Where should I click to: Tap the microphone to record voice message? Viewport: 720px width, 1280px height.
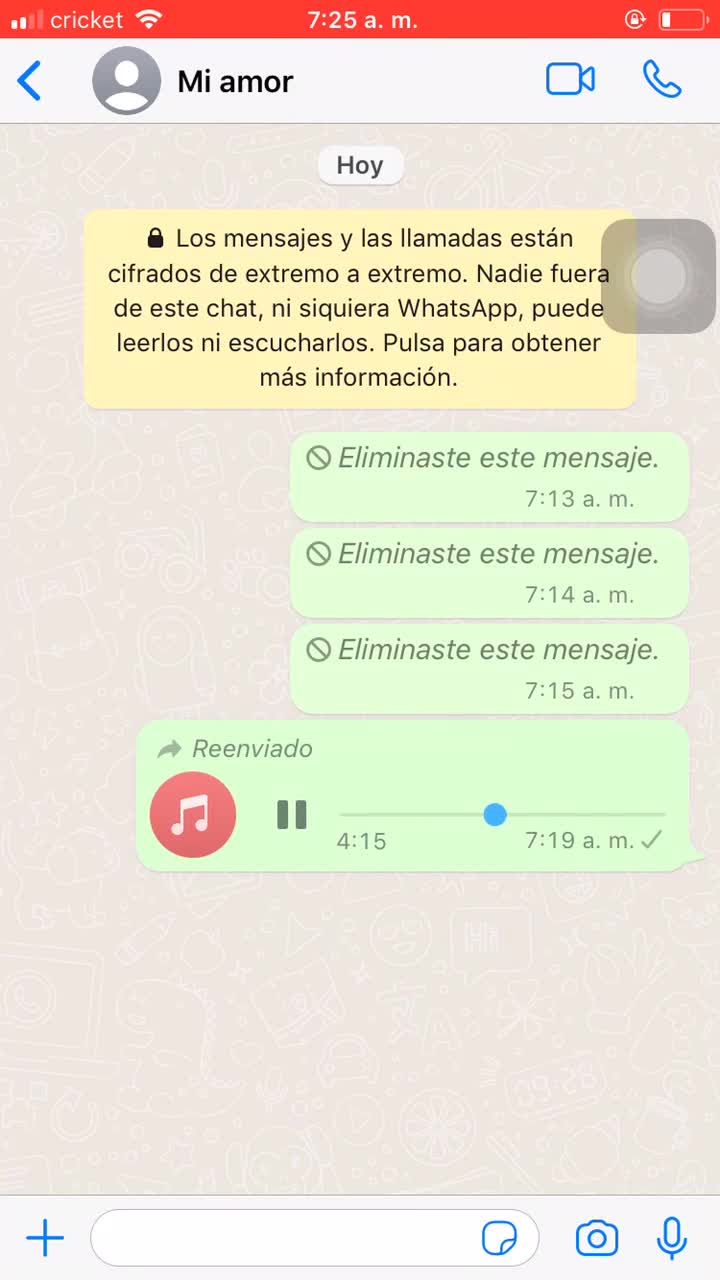(x=672, y=1239)
